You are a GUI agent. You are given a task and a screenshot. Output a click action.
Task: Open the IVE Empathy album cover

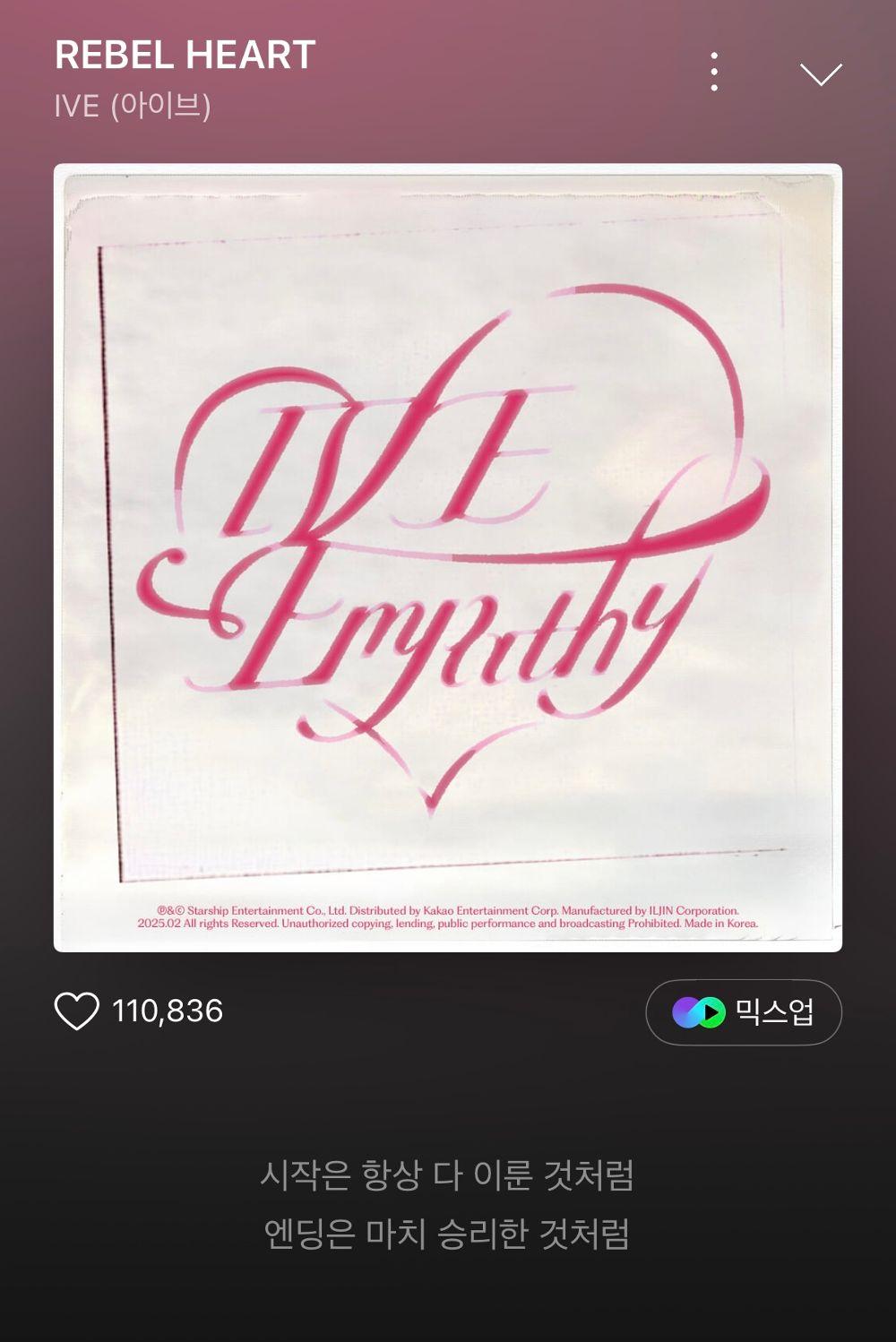click(448, 557)
